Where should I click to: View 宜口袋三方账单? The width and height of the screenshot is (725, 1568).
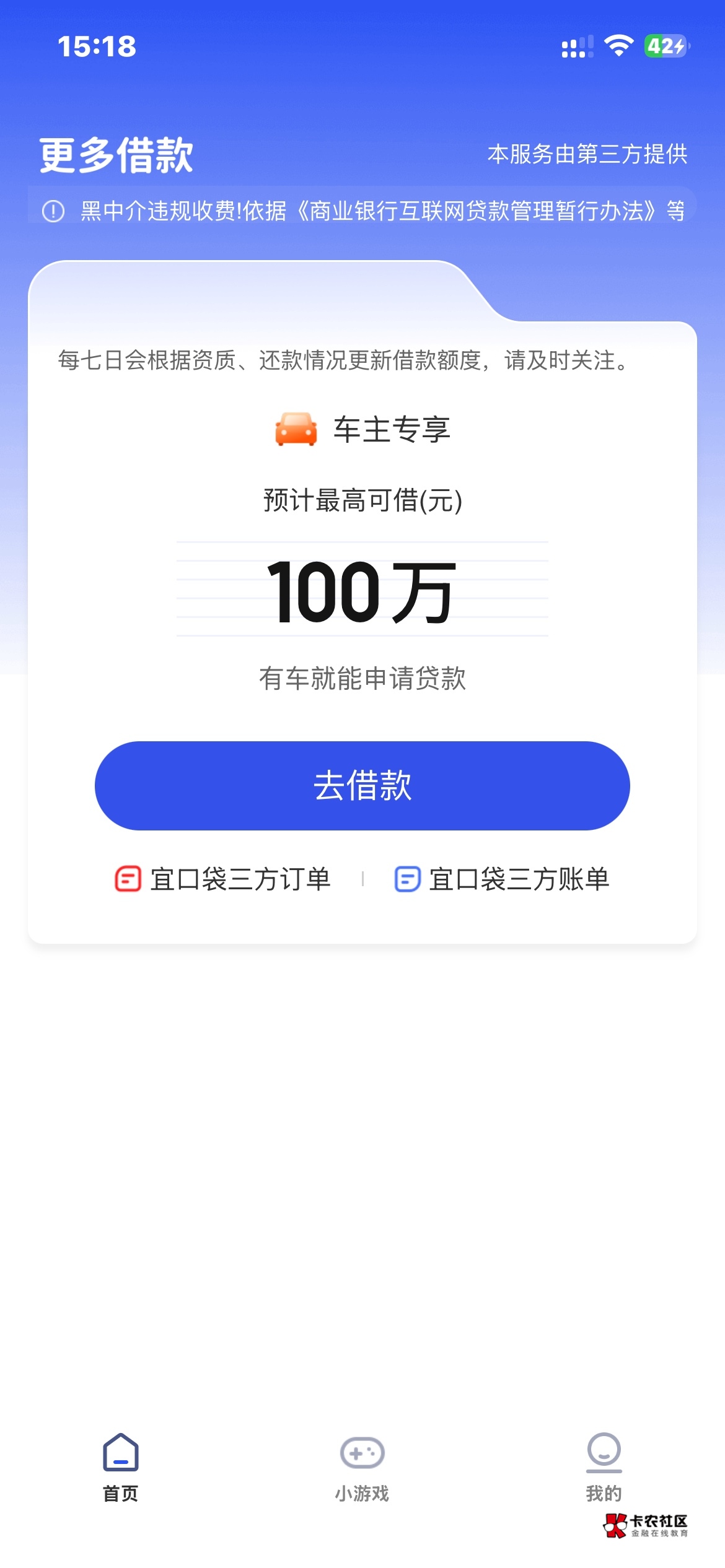point(502,879)
